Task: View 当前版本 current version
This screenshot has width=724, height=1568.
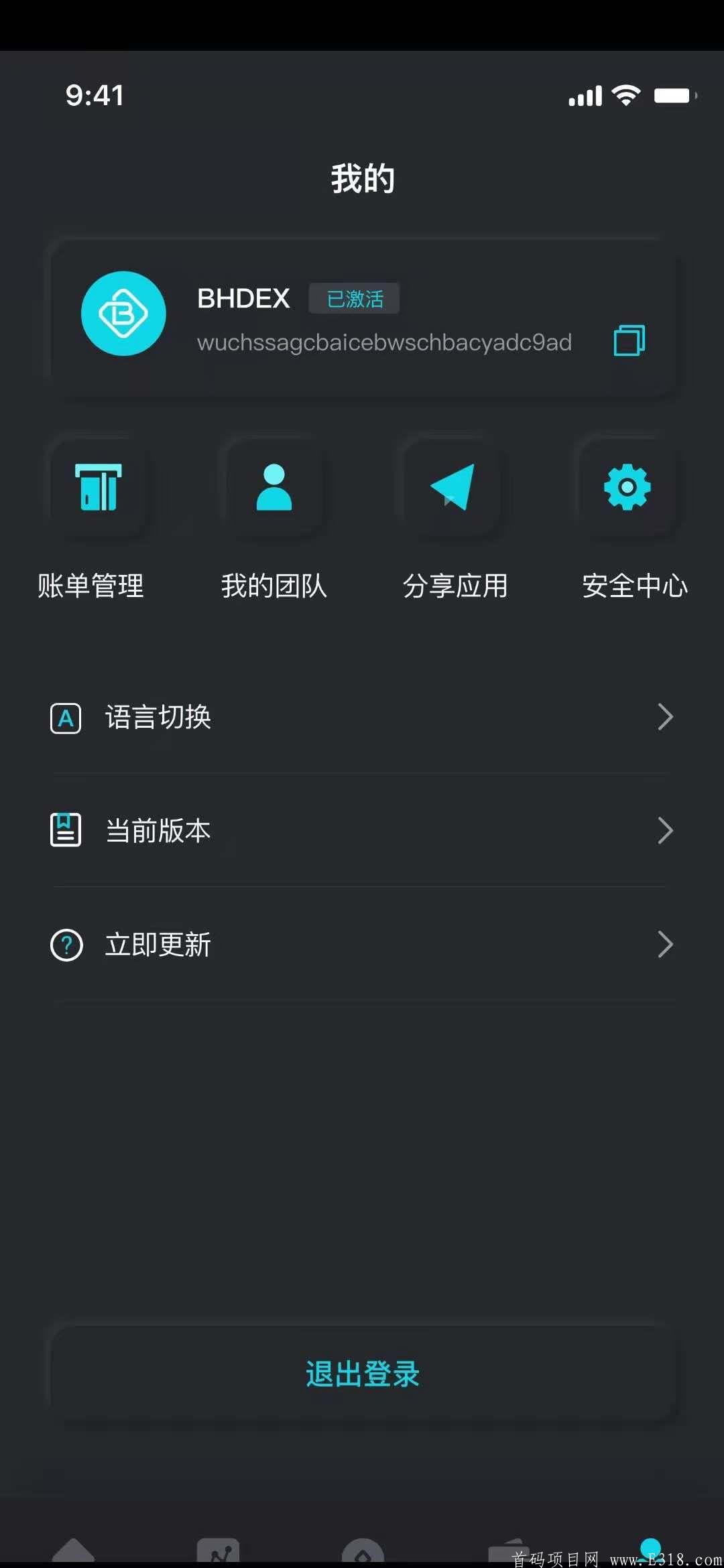Action: [362, 831]
